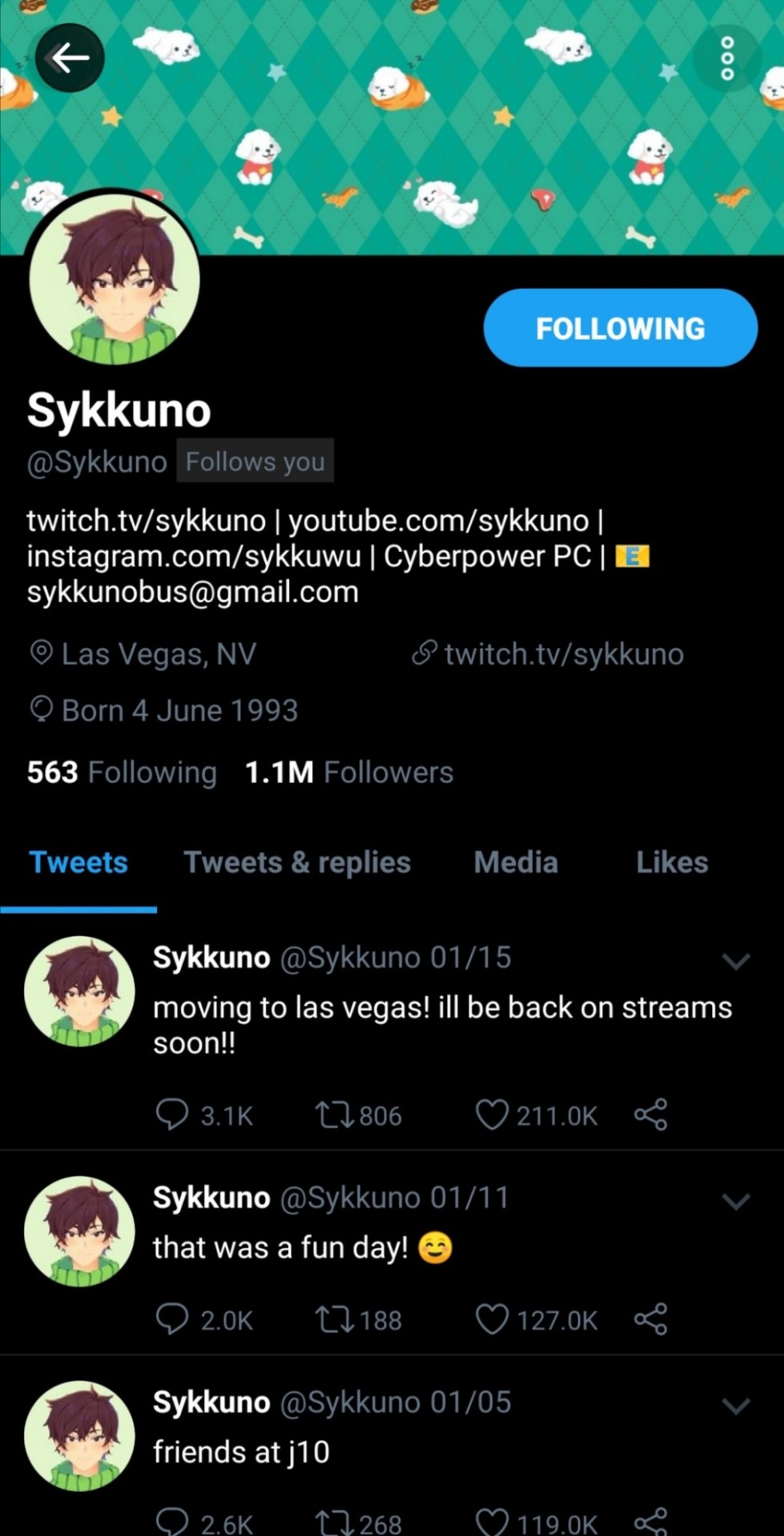View the 1.1M Followers list

(349, 773)
